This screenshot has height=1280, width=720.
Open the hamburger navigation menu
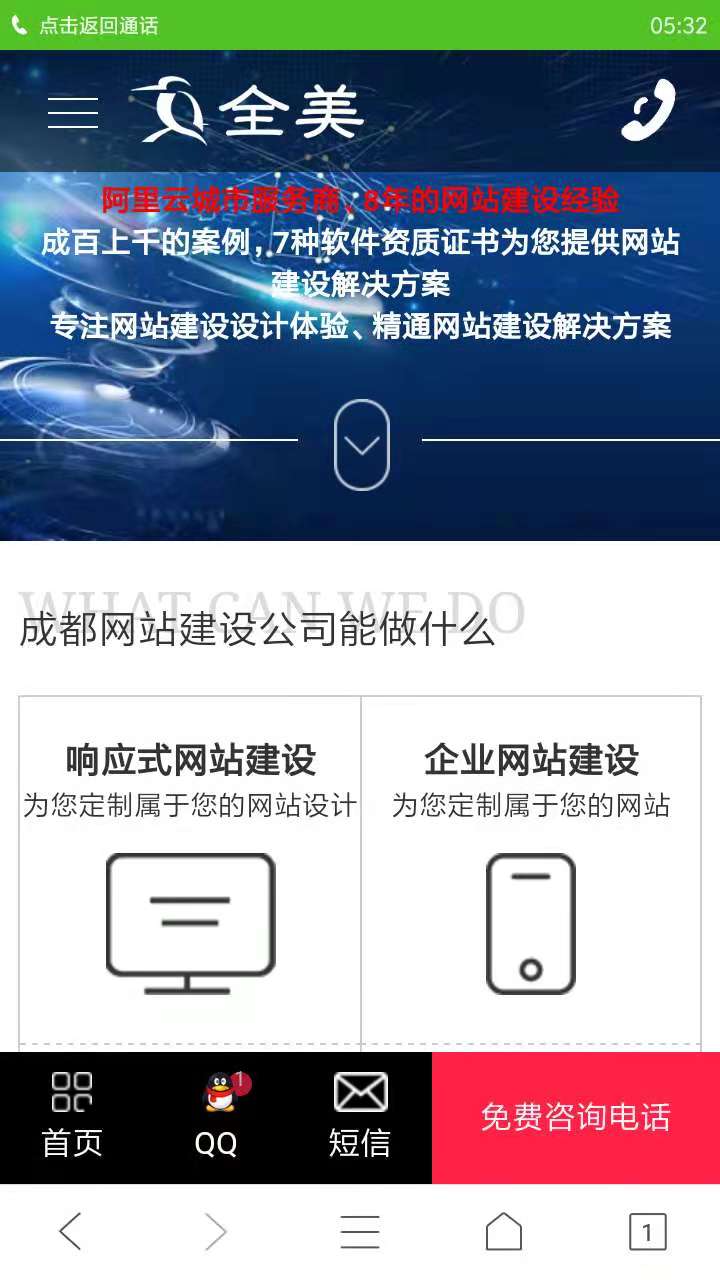[x=72, y=113]
